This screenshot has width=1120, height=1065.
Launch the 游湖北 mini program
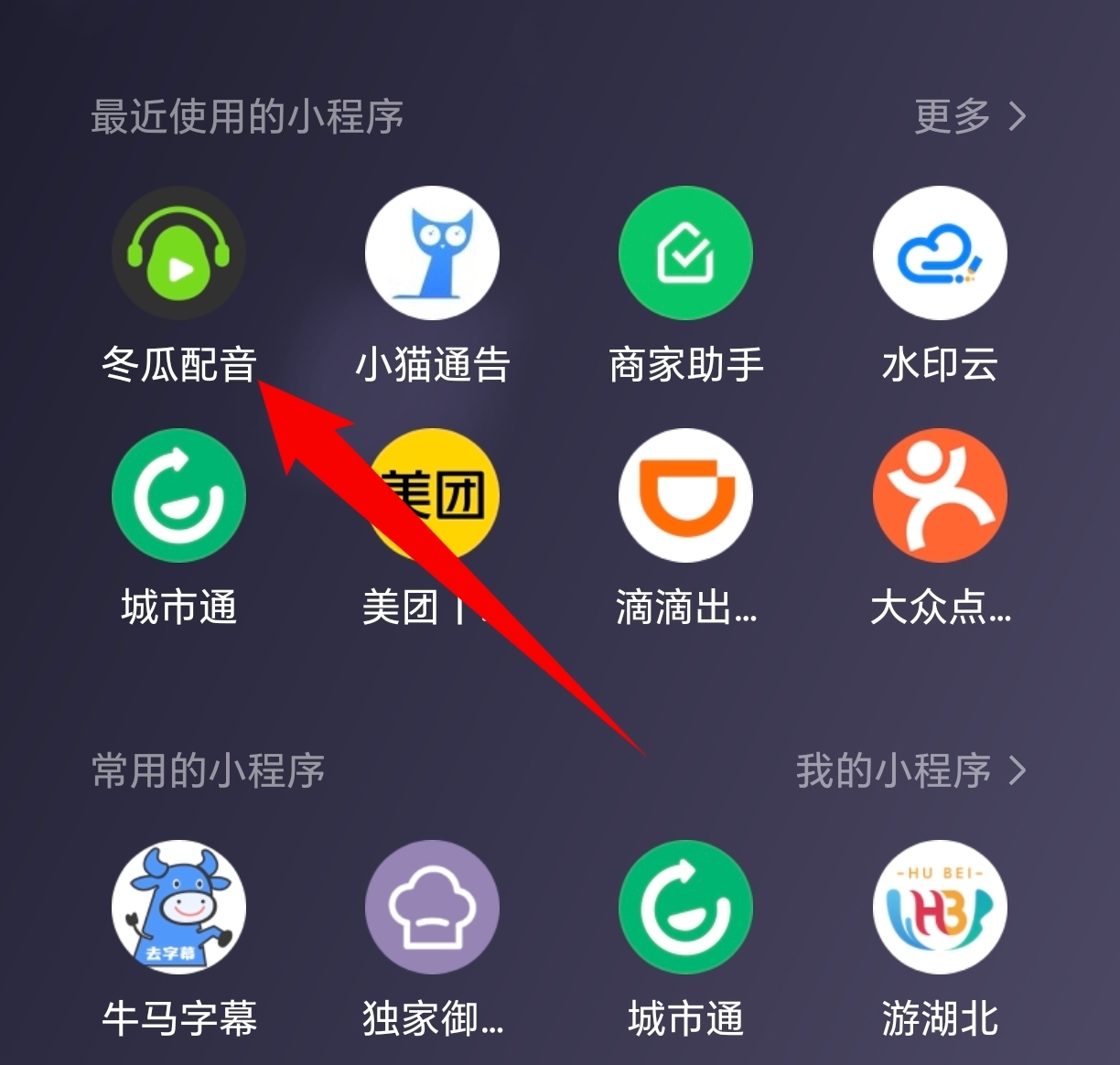point(940,907)
